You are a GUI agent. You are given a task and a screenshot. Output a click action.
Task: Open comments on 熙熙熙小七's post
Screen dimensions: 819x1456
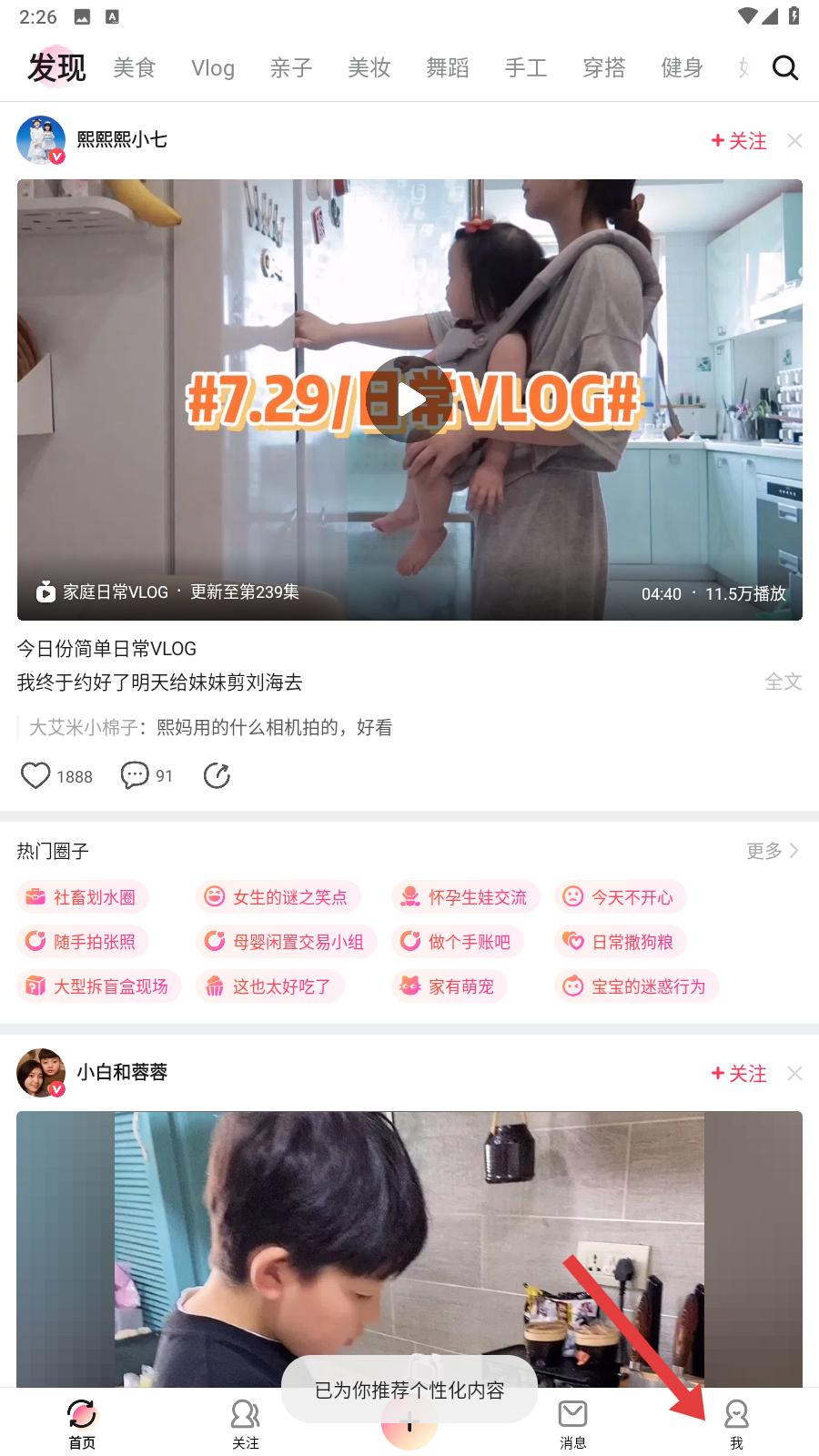(135, 775)
